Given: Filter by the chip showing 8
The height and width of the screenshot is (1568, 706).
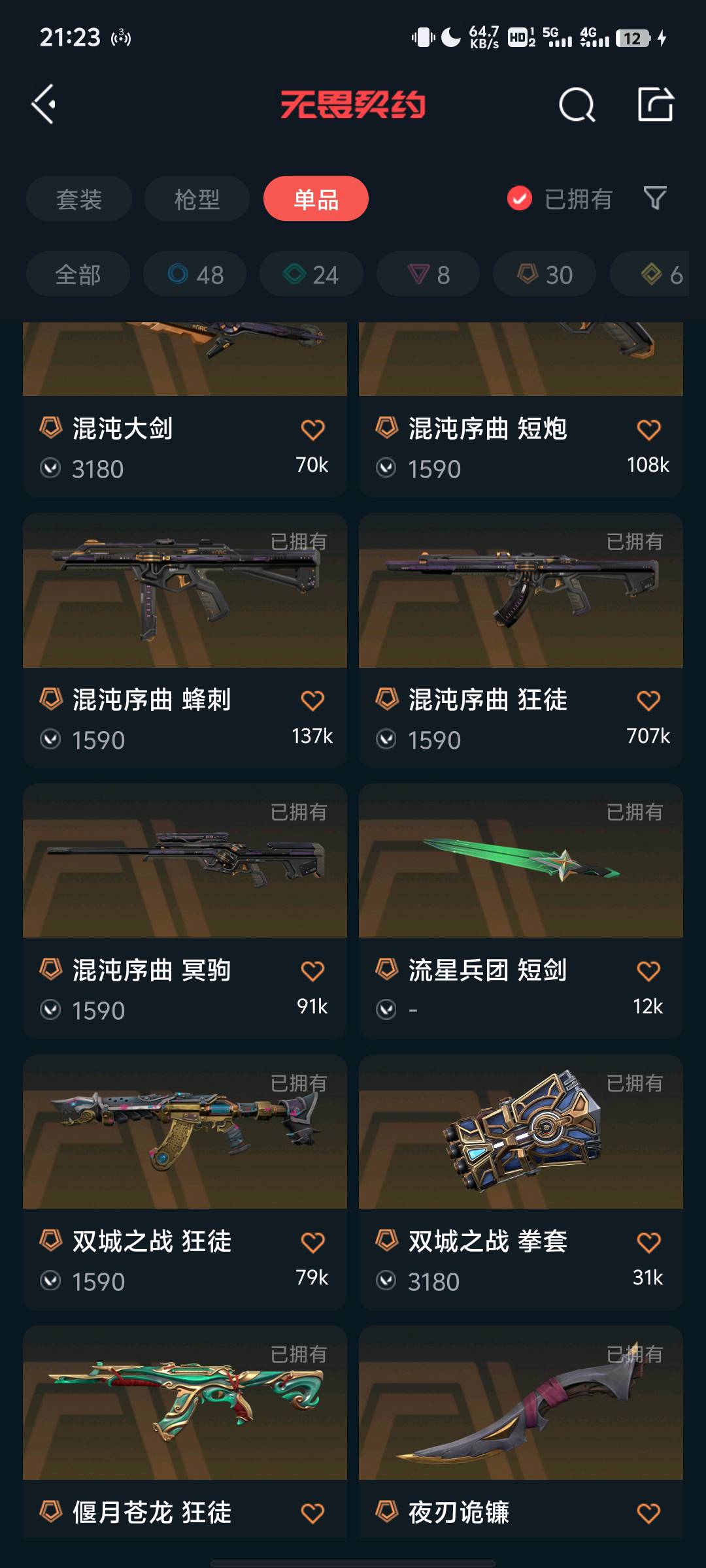Looking at the screenshot, I should pyautogui.click(x=428, y=274).
